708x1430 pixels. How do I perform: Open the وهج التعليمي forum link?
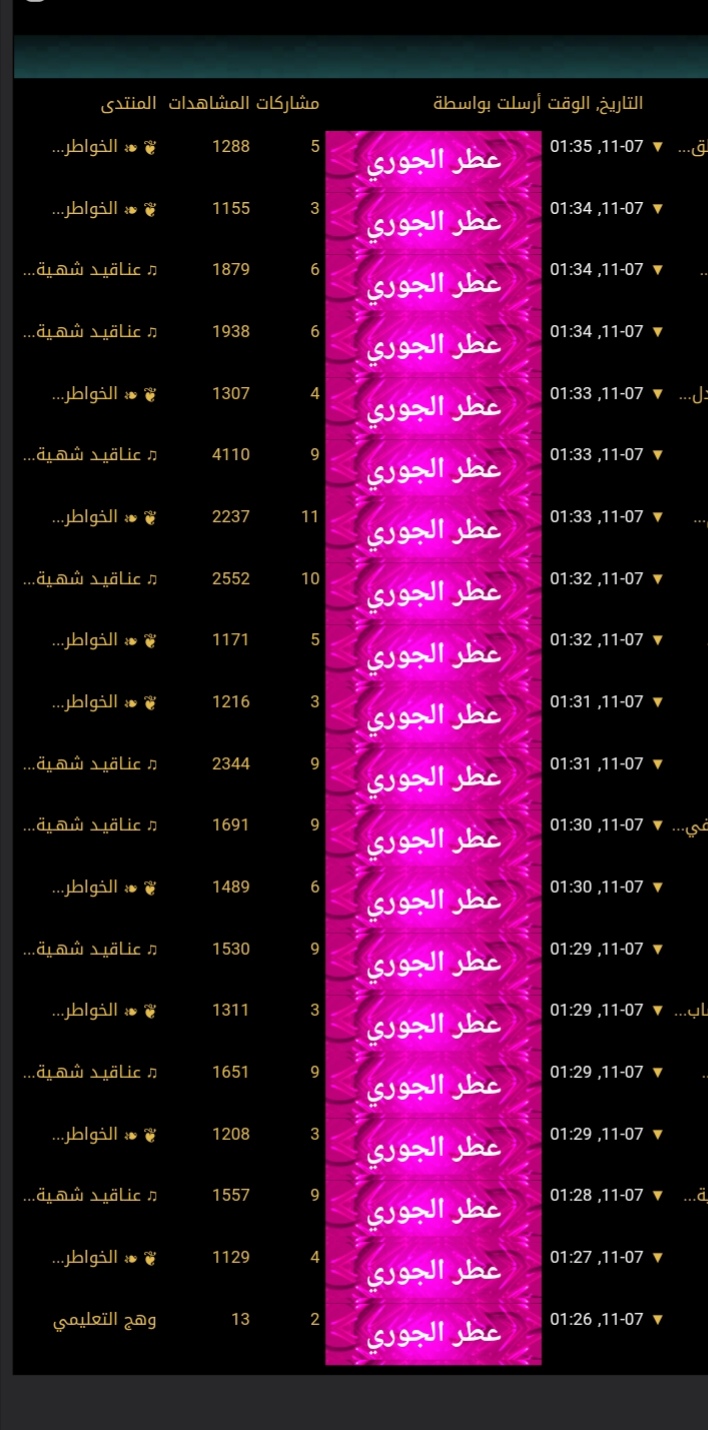pyautogui.click(x=104, y=1319)
